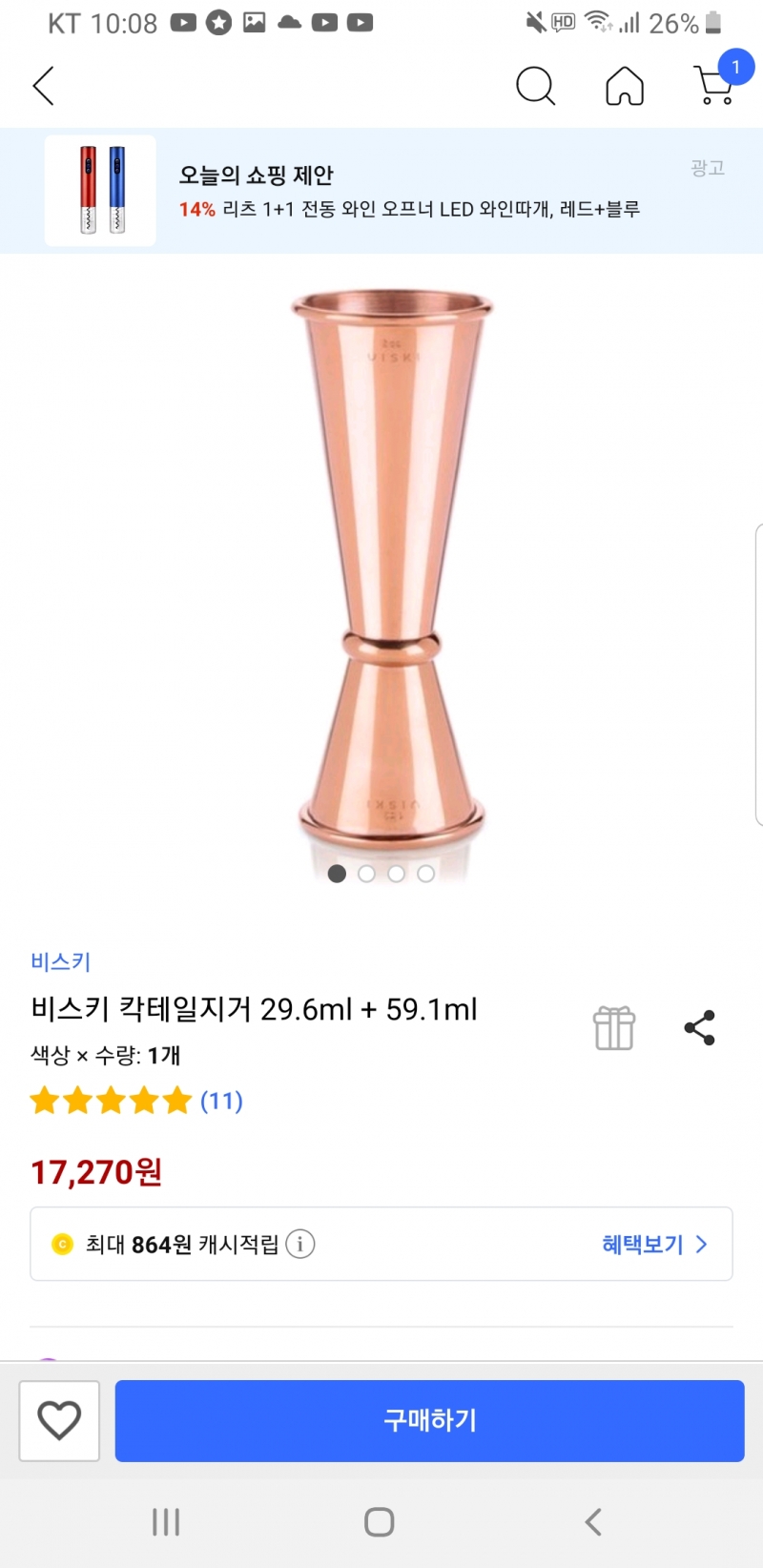The image size is (763, 1568).
Task: Go back using the top-left arrow
Action: [x=44, y=86]
